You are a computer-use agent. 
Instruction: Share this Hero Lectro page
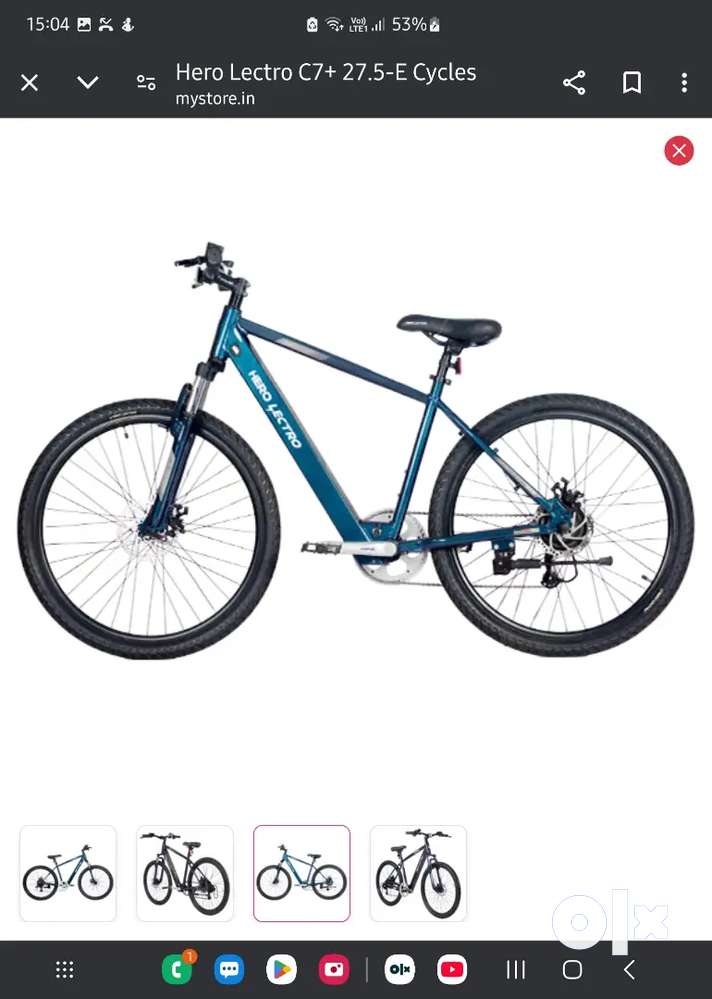[574, 83]
